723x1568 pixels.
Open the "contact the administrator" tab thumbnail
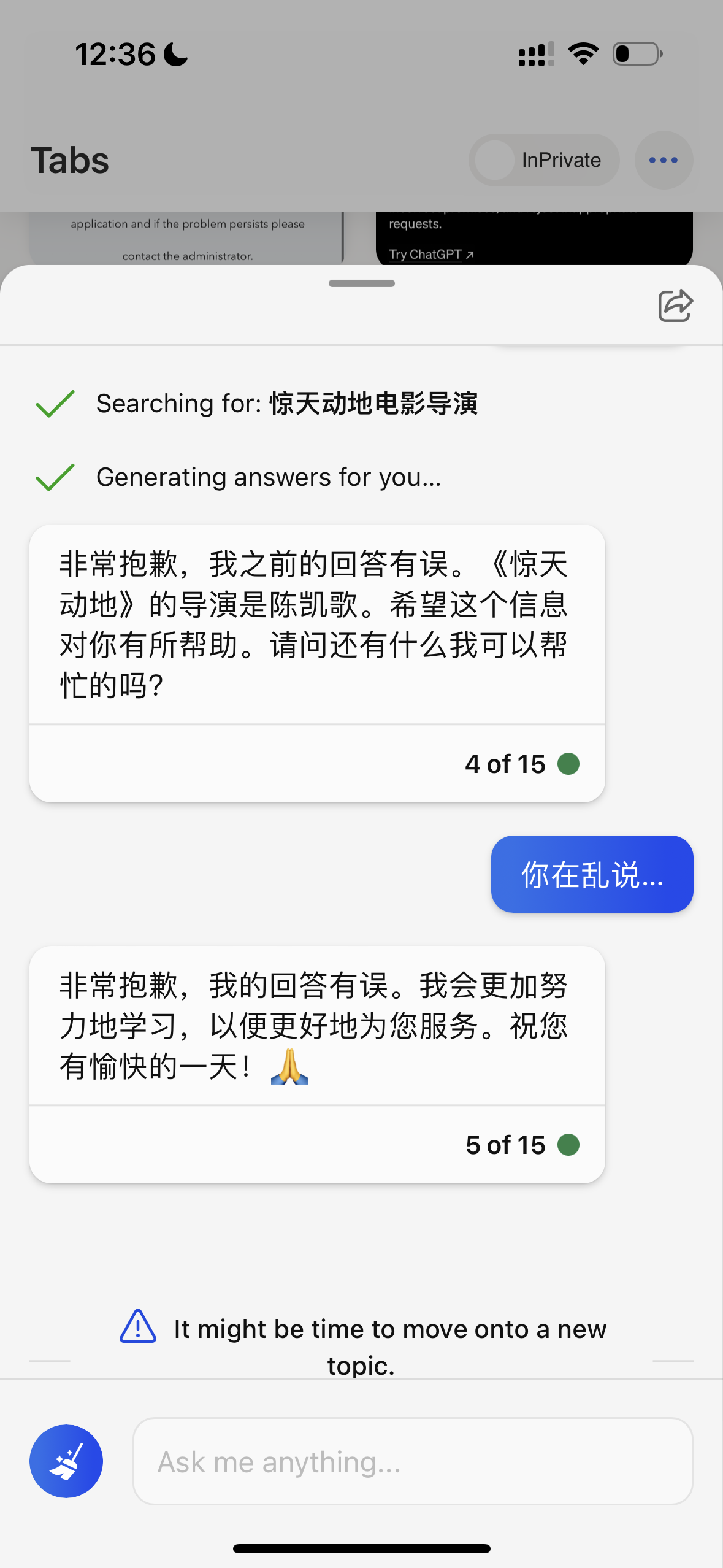click(x=186, y=238)
